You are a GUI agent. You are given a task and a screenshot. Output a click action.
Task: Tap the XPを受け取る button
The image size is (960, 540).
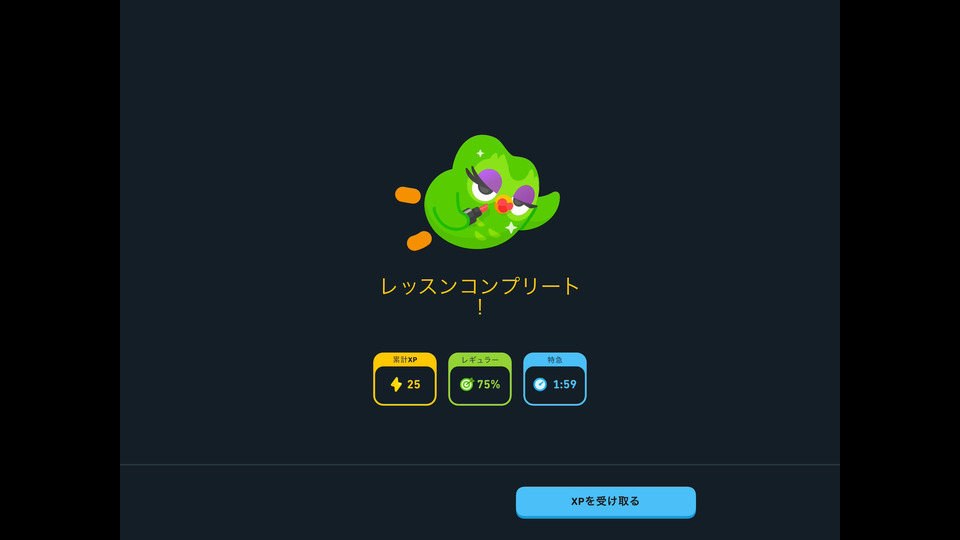605,501
